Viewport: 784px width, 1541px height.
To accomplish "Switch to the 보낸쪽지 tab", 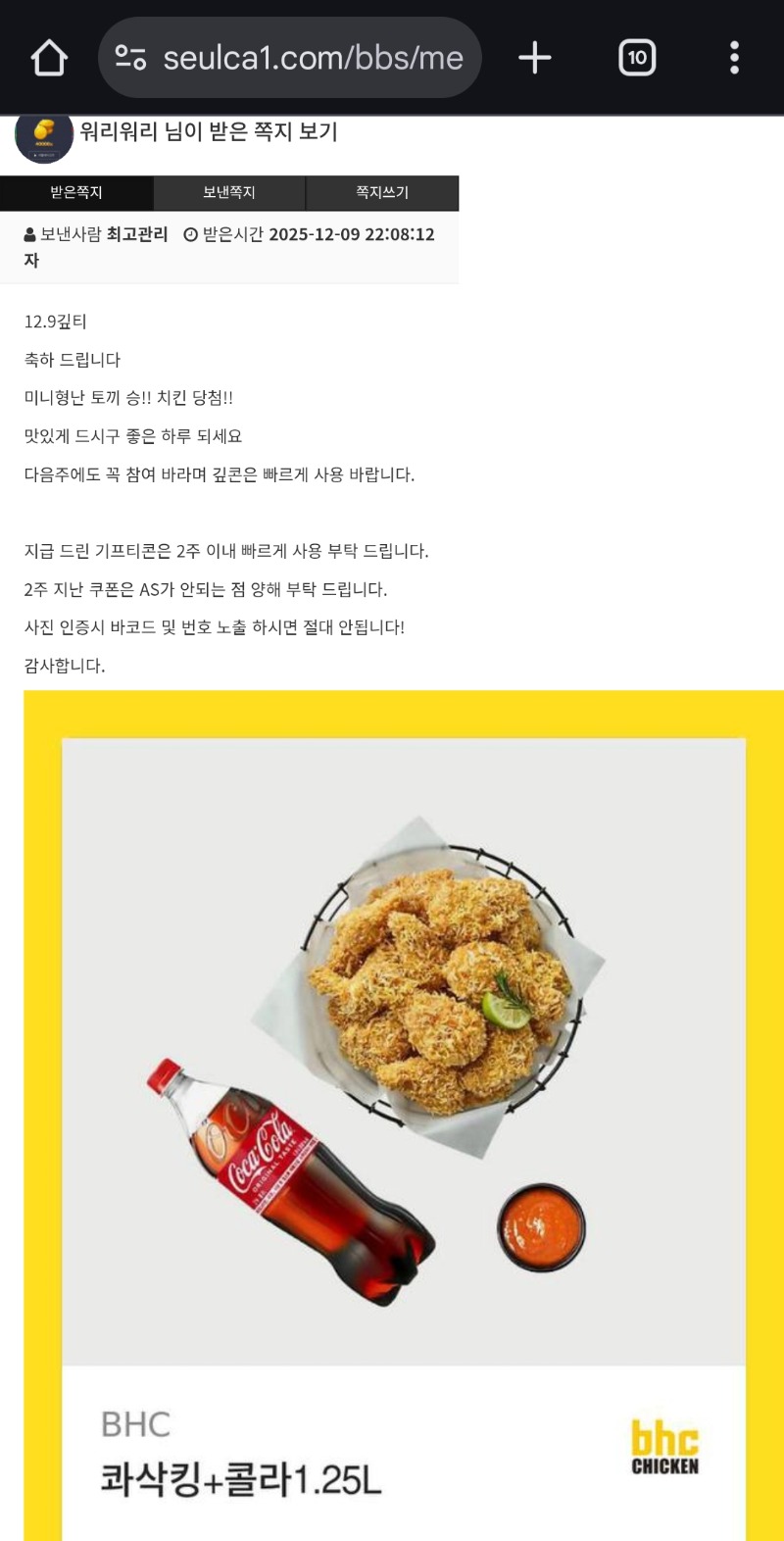I will click(228, 192).
